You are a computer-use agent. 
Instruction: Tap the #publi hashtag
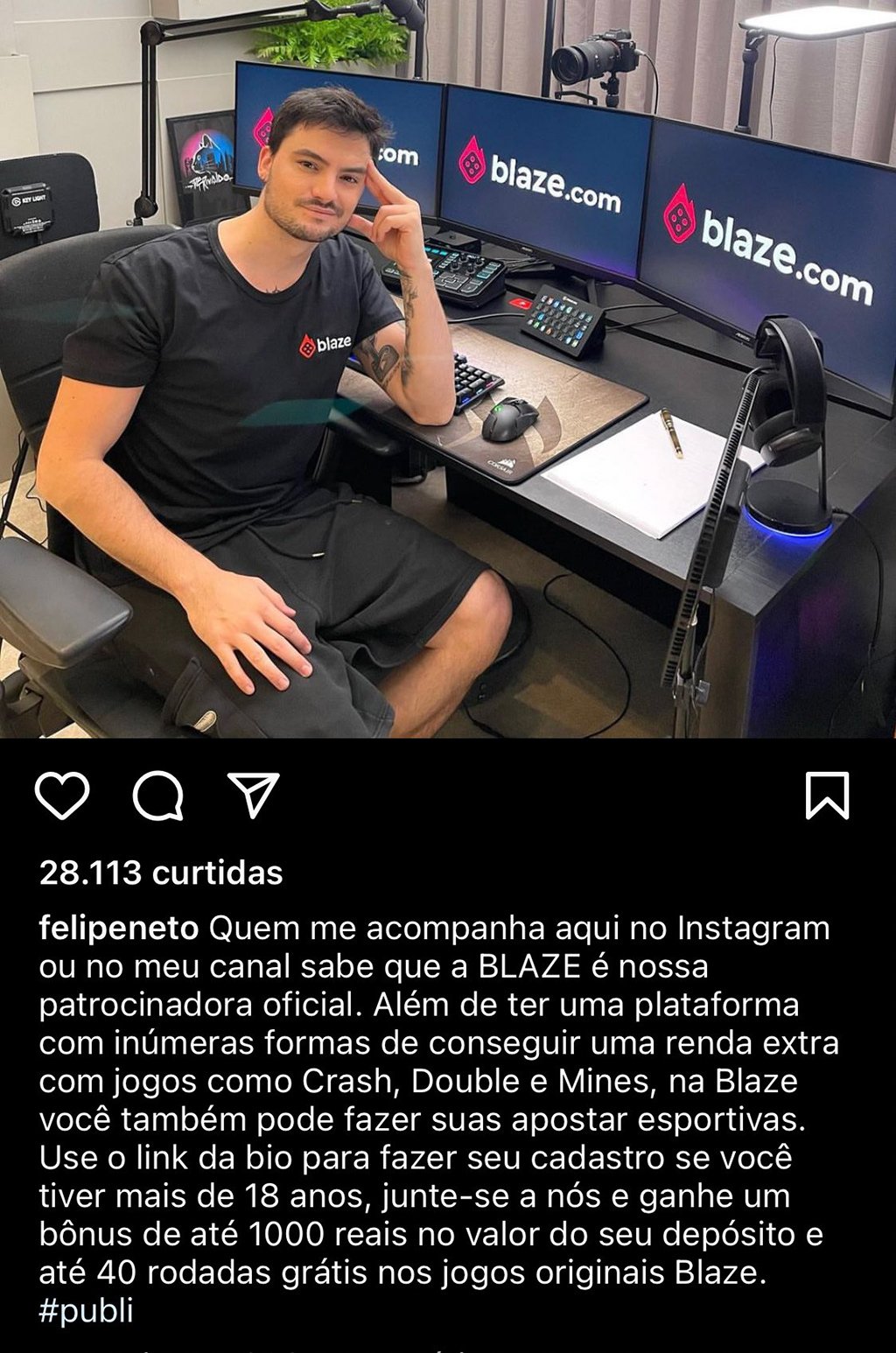pos(87,1311)
